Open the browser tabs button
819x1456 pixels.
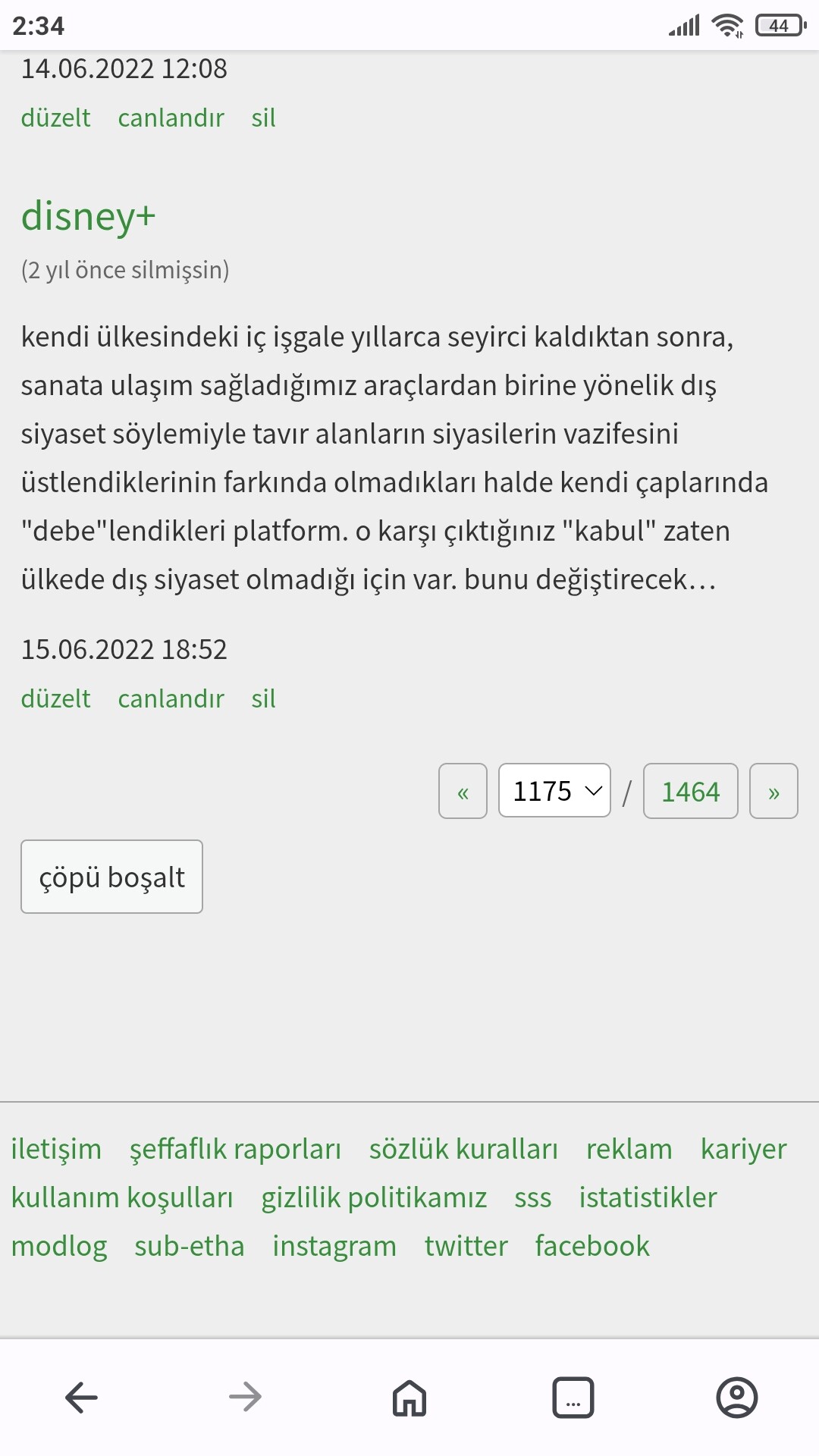pos(573,1397)
